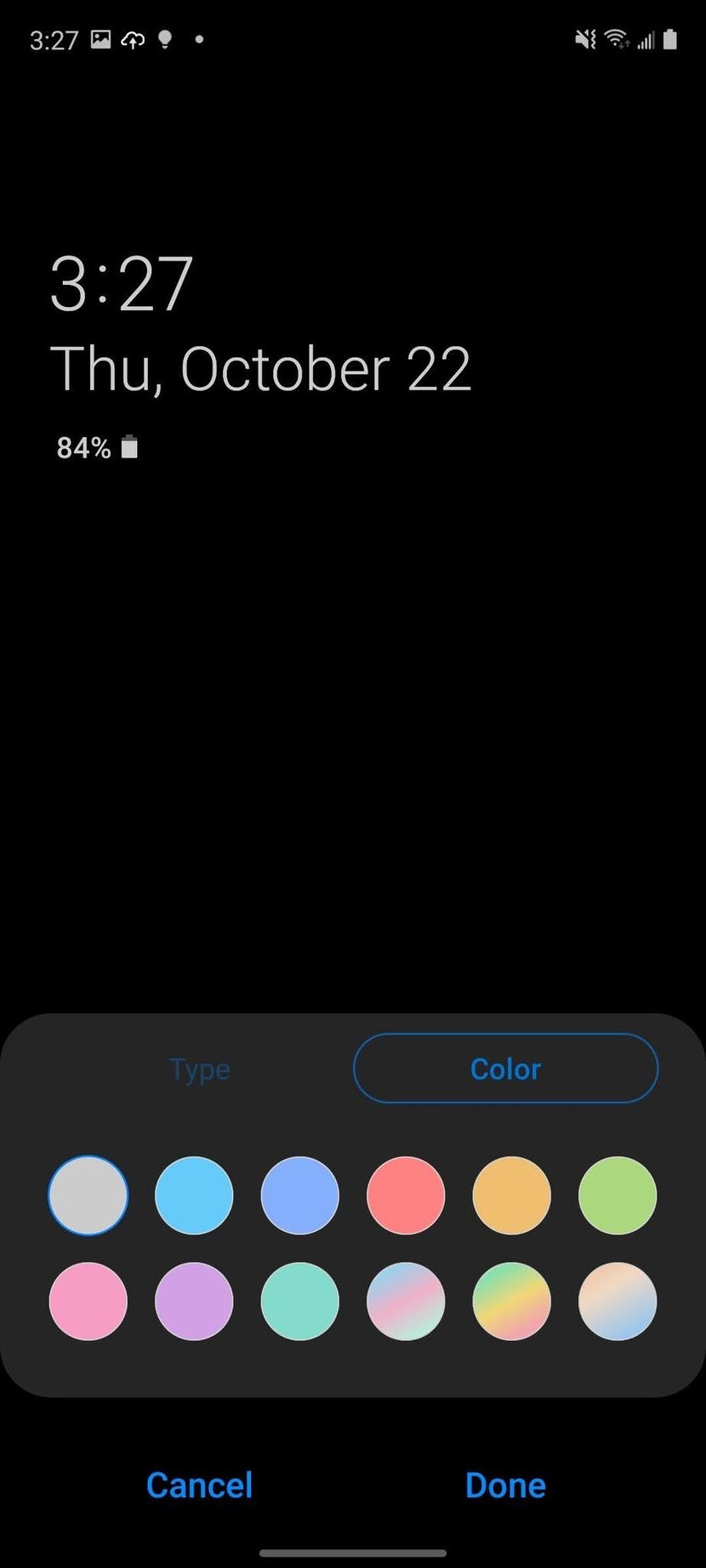Pick the sky blue color swatch
The height and width of the screenshot is (1568, 706).
click(x=194, y=1196)
